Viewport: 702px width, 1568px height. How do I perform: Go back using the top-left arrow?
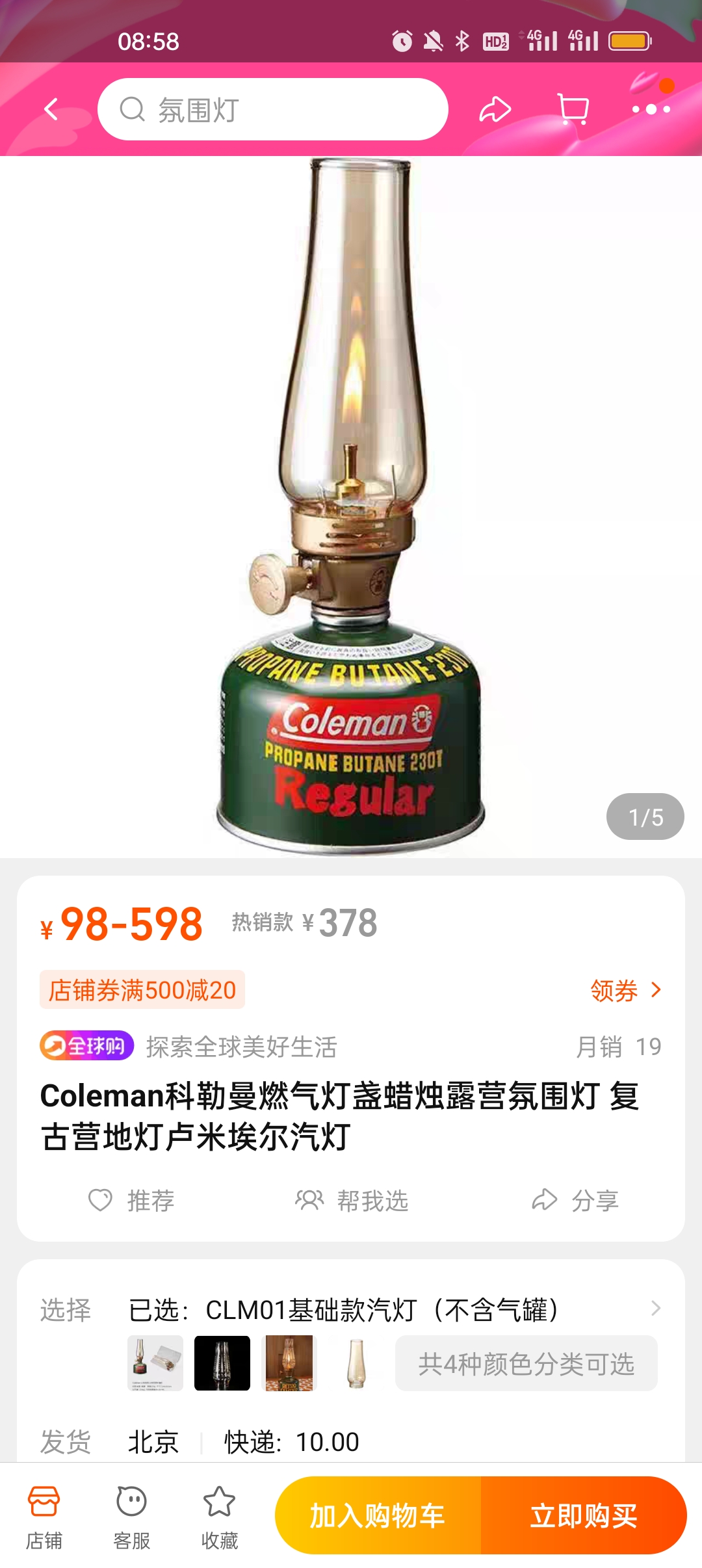pos(52,109)
